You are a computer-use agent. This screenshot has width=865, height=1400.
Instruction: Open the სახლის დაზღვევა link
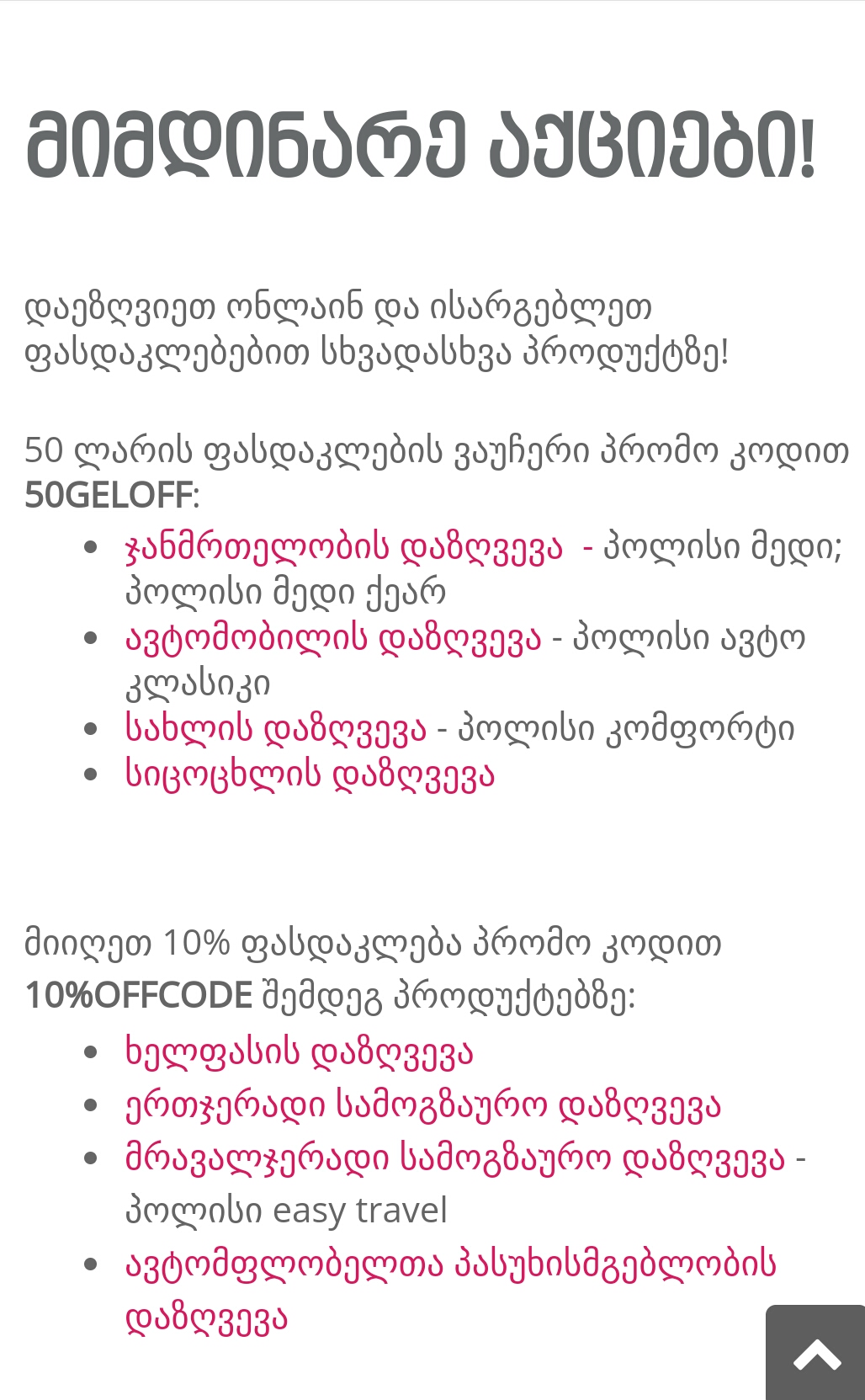click(275, 729)
